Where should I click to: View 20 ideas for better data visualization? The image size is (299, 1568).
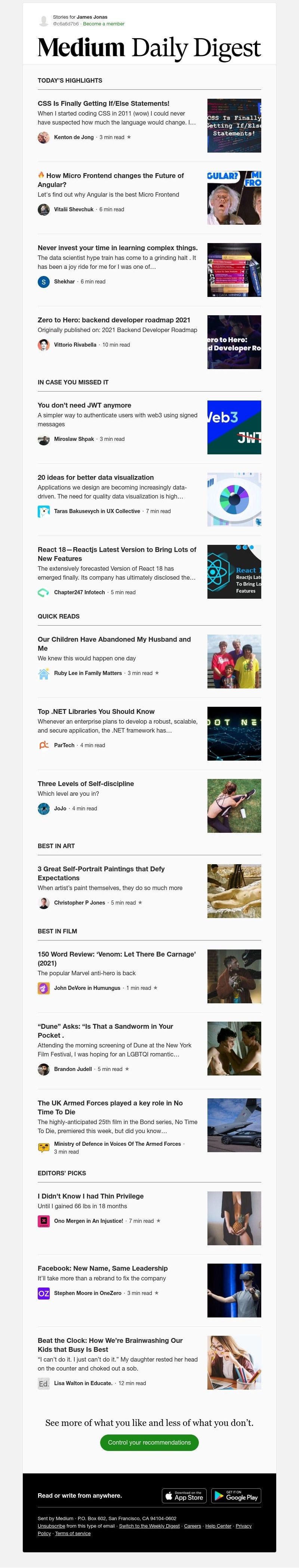point(96,477)
